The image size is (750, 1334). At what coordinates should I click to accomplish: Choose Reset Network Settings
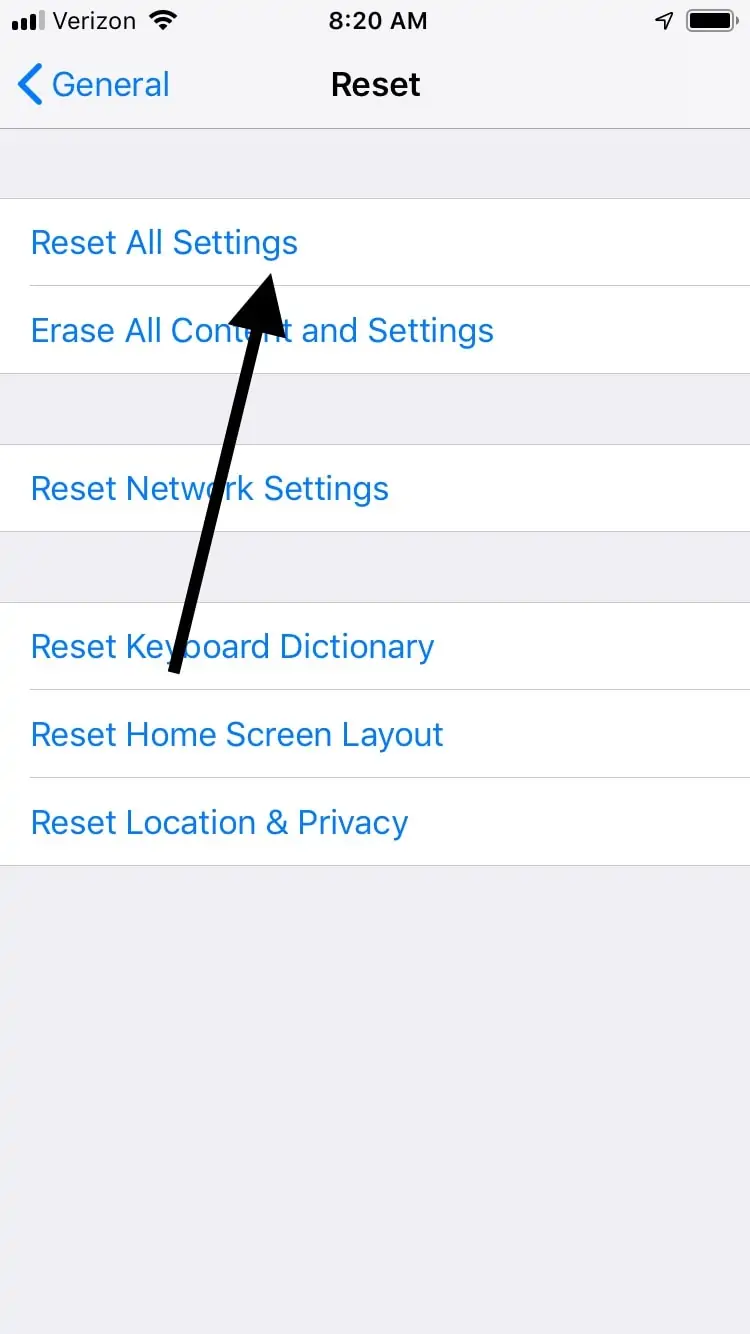(x=375, y=488)
